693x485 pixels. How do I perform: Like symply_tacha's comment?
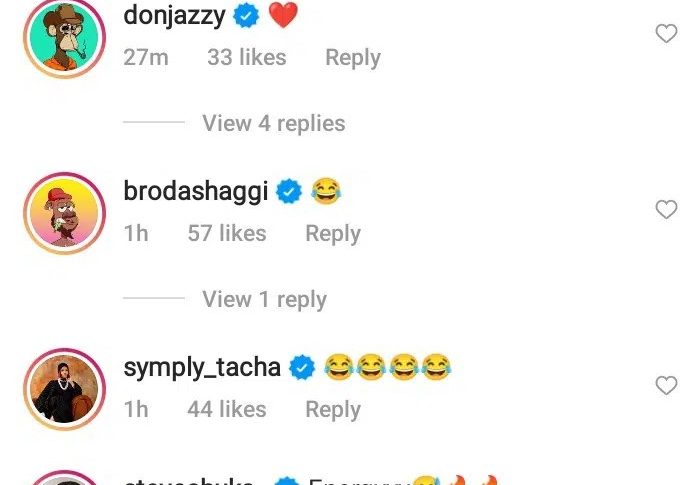point(666,386)
